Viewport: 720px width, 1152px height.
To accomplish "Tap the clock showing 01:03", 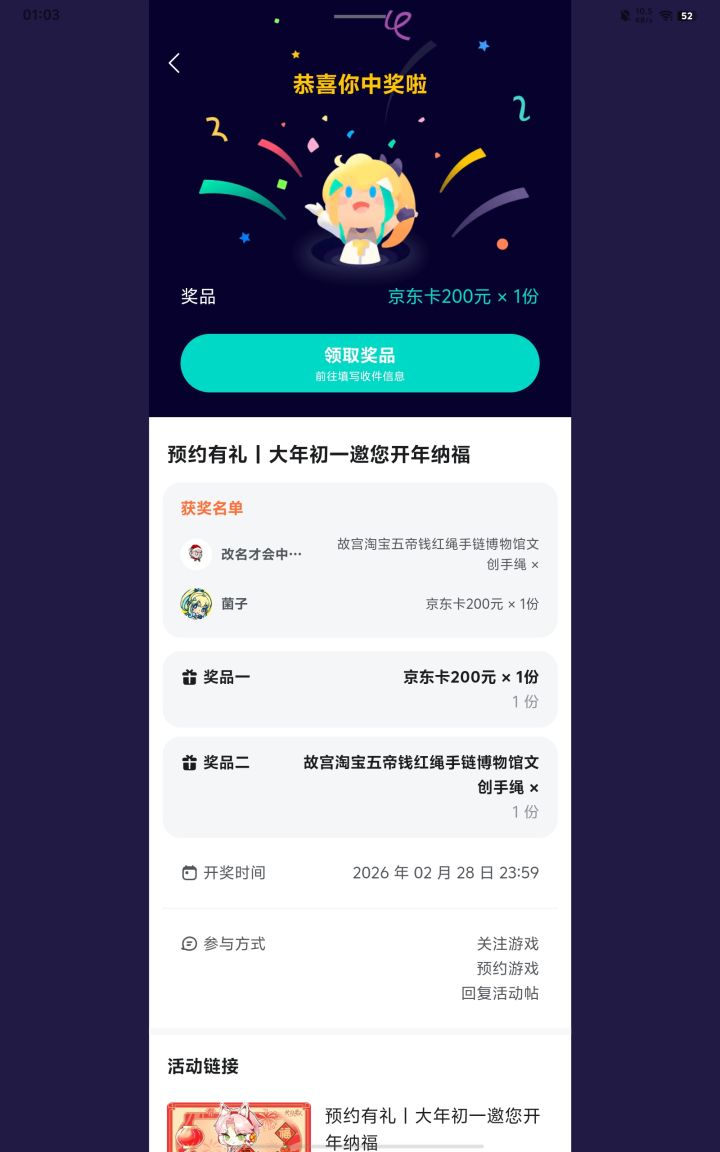I will [42, 15].
